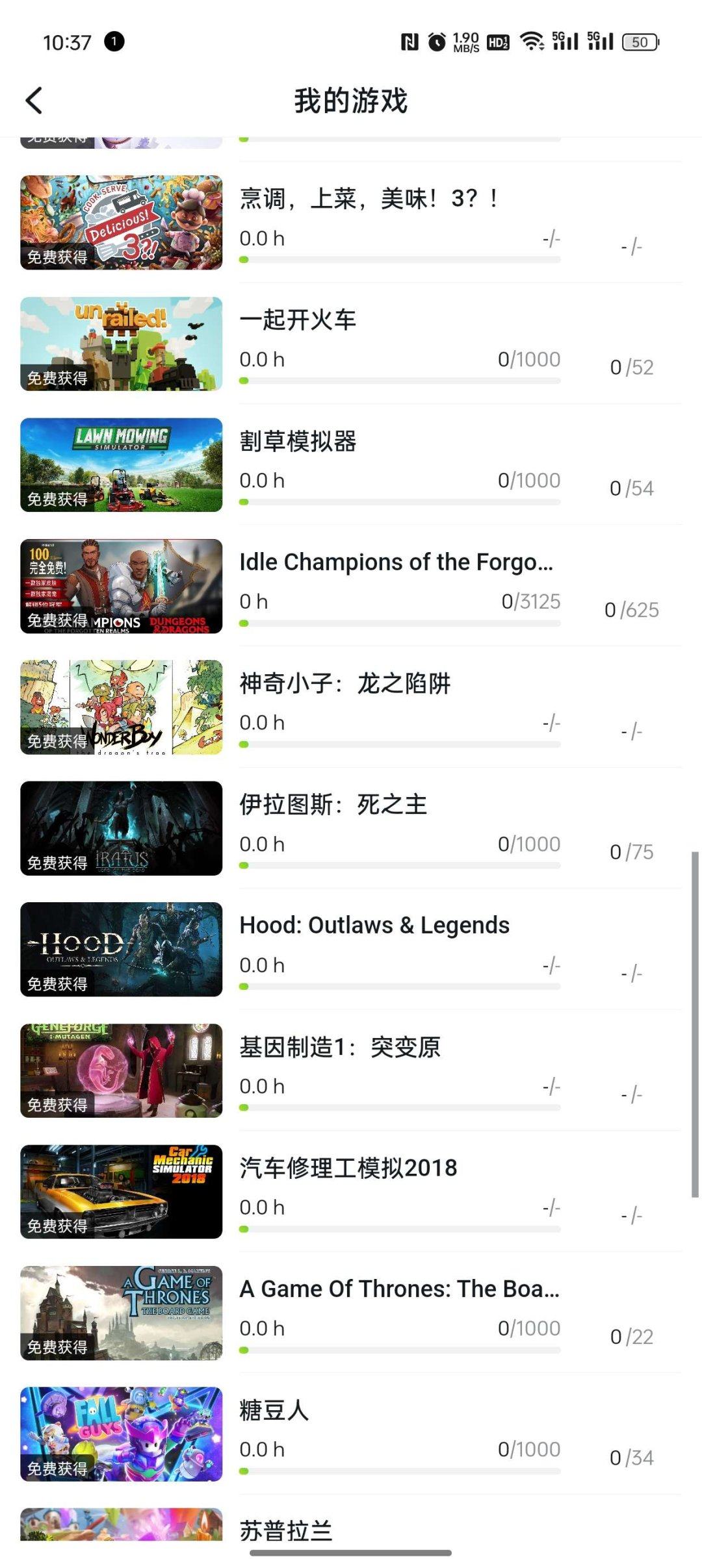Select the Idle Champions game title

(x=396, y=561)
